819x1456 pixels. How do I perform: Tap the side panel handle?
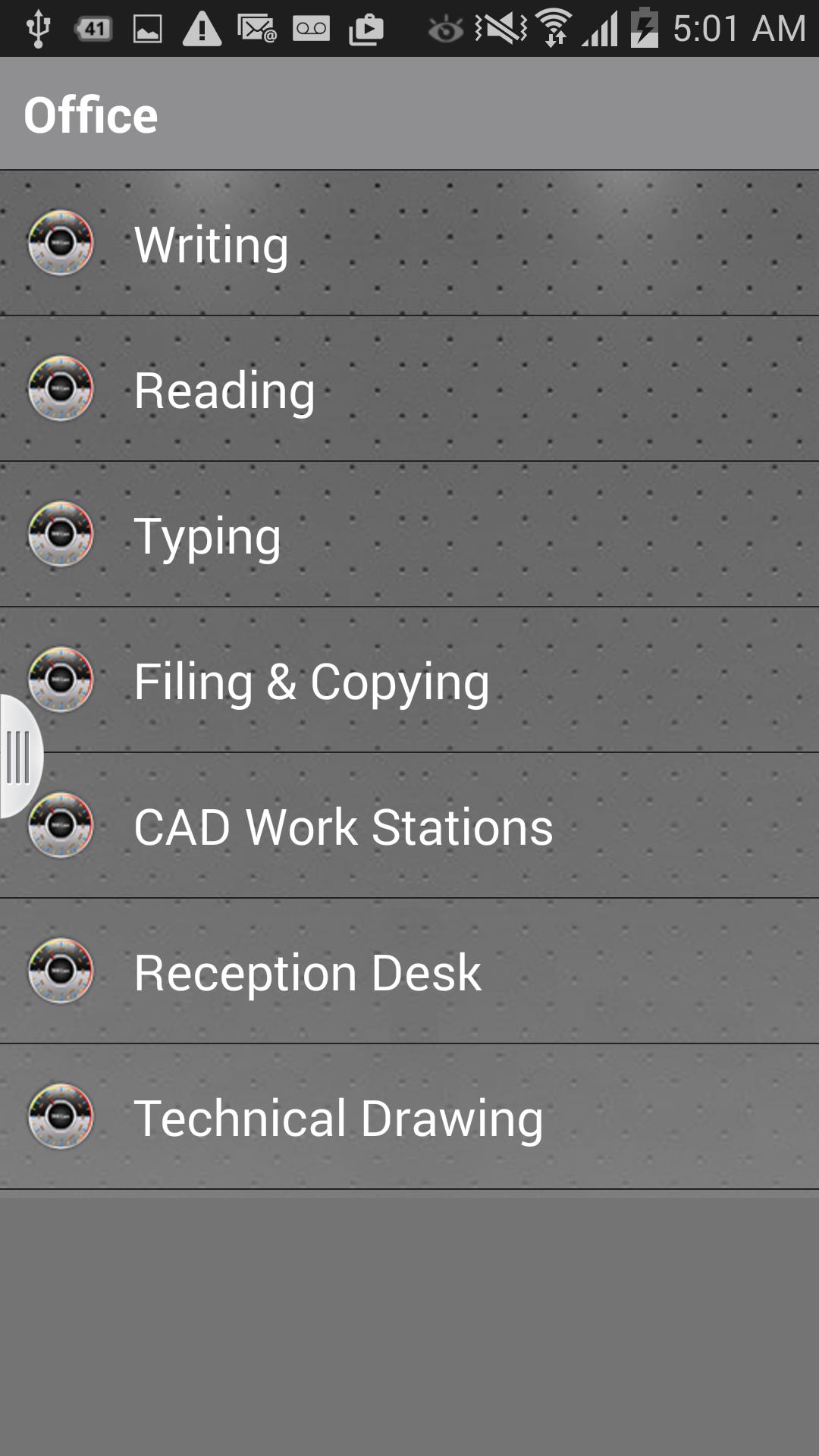click(x=18, y=756)
